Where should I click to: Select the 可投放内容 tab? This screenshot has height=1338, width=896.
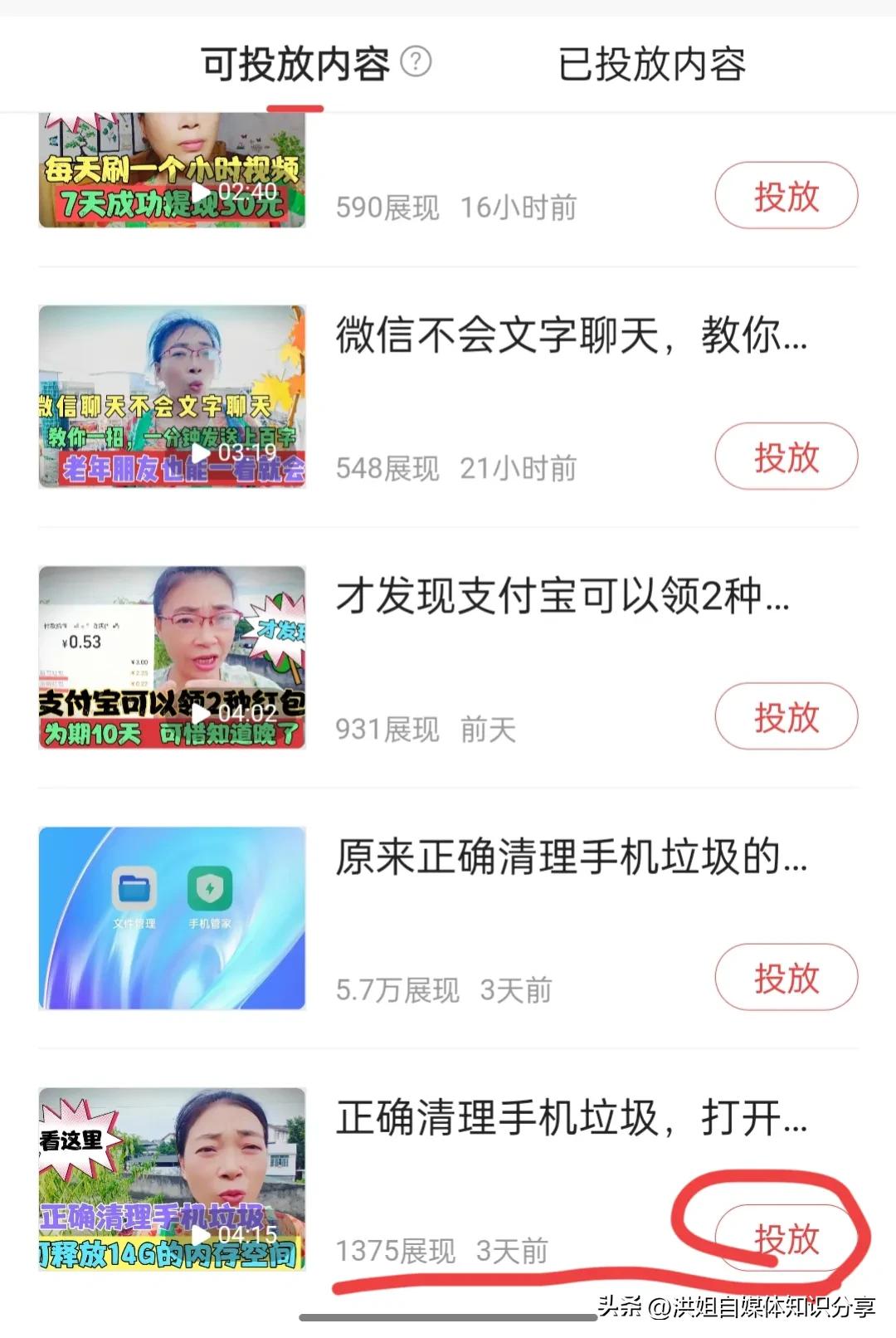pyautogui.click(x=295, y=65)
